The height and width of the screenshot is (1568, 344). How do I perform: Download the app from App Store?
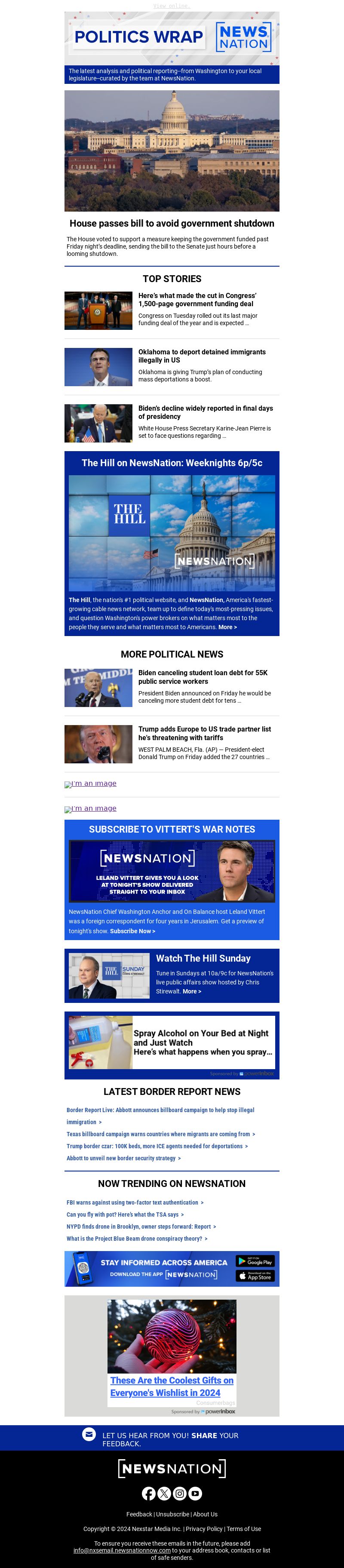(x=255, y=1276)
